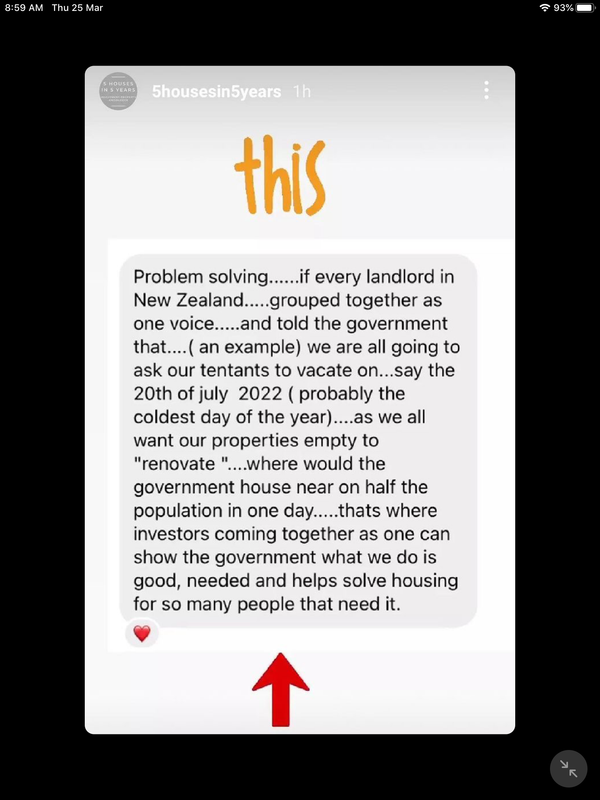Open the story overflow menu
The image size is (600, 800).
pyautogui.click(x=486, y=91)
